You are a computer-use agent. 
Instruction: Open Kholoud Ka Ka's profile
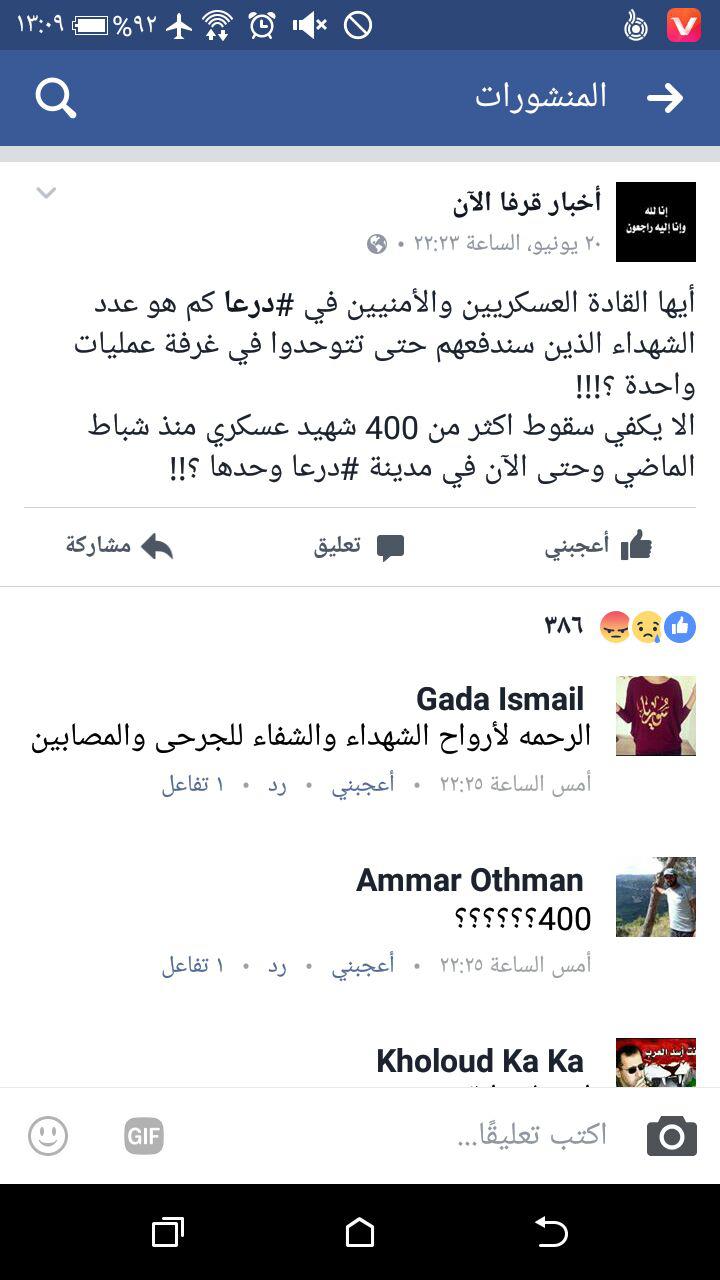479,1061
